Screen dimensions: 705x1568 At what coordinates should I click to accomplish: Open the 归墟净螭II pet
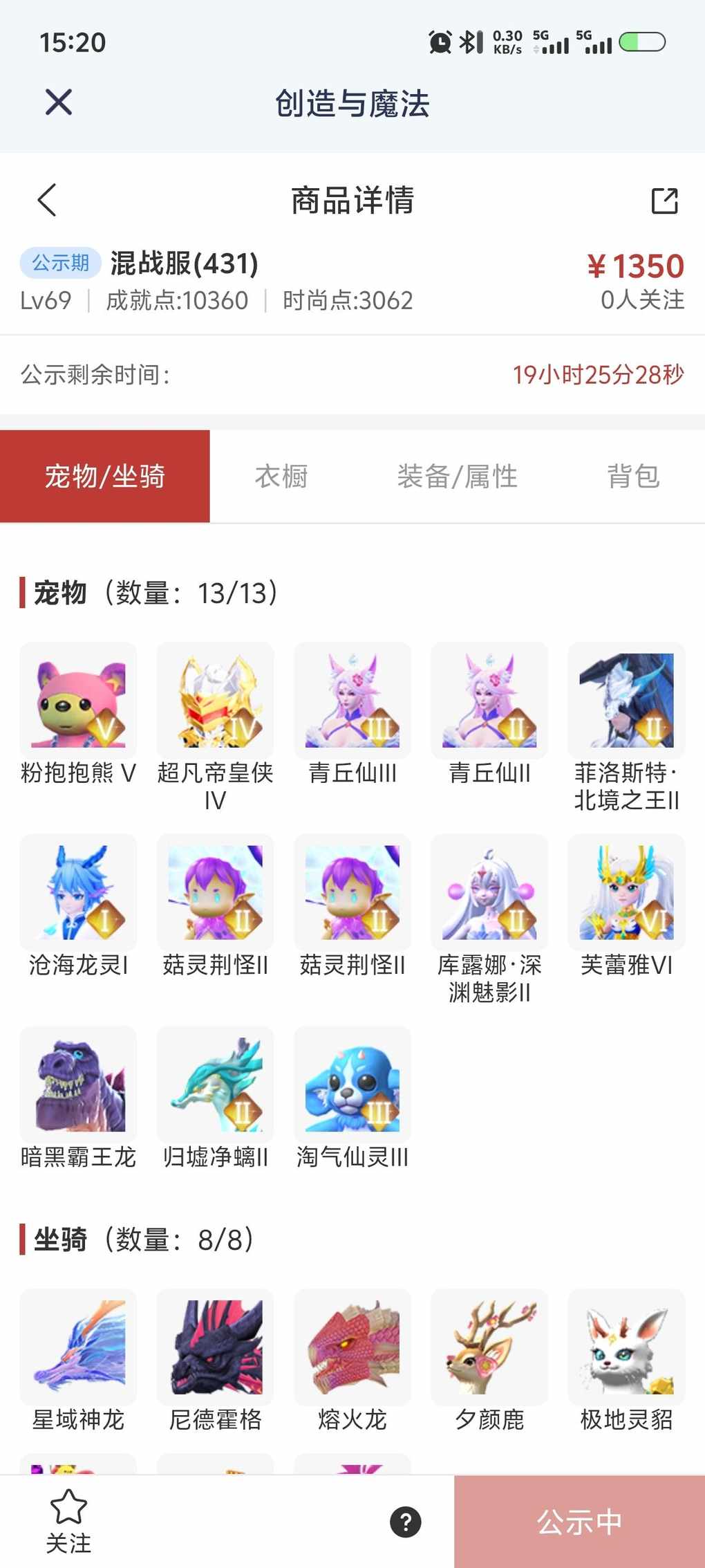tap(215, 1085)
